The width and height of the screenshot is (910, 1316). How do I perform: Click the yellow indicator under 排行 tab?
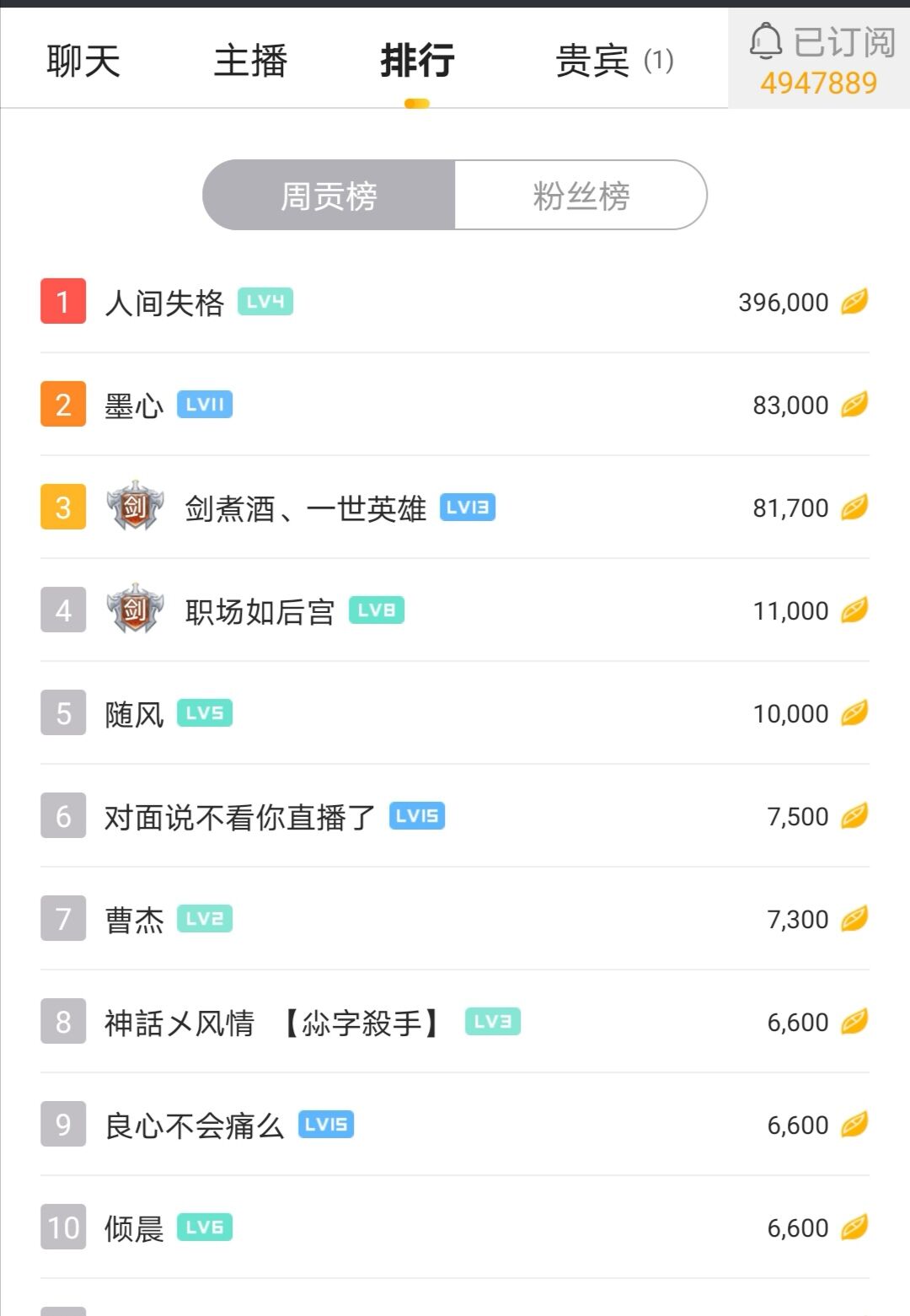pyautogui.click(x=416, y=101)
